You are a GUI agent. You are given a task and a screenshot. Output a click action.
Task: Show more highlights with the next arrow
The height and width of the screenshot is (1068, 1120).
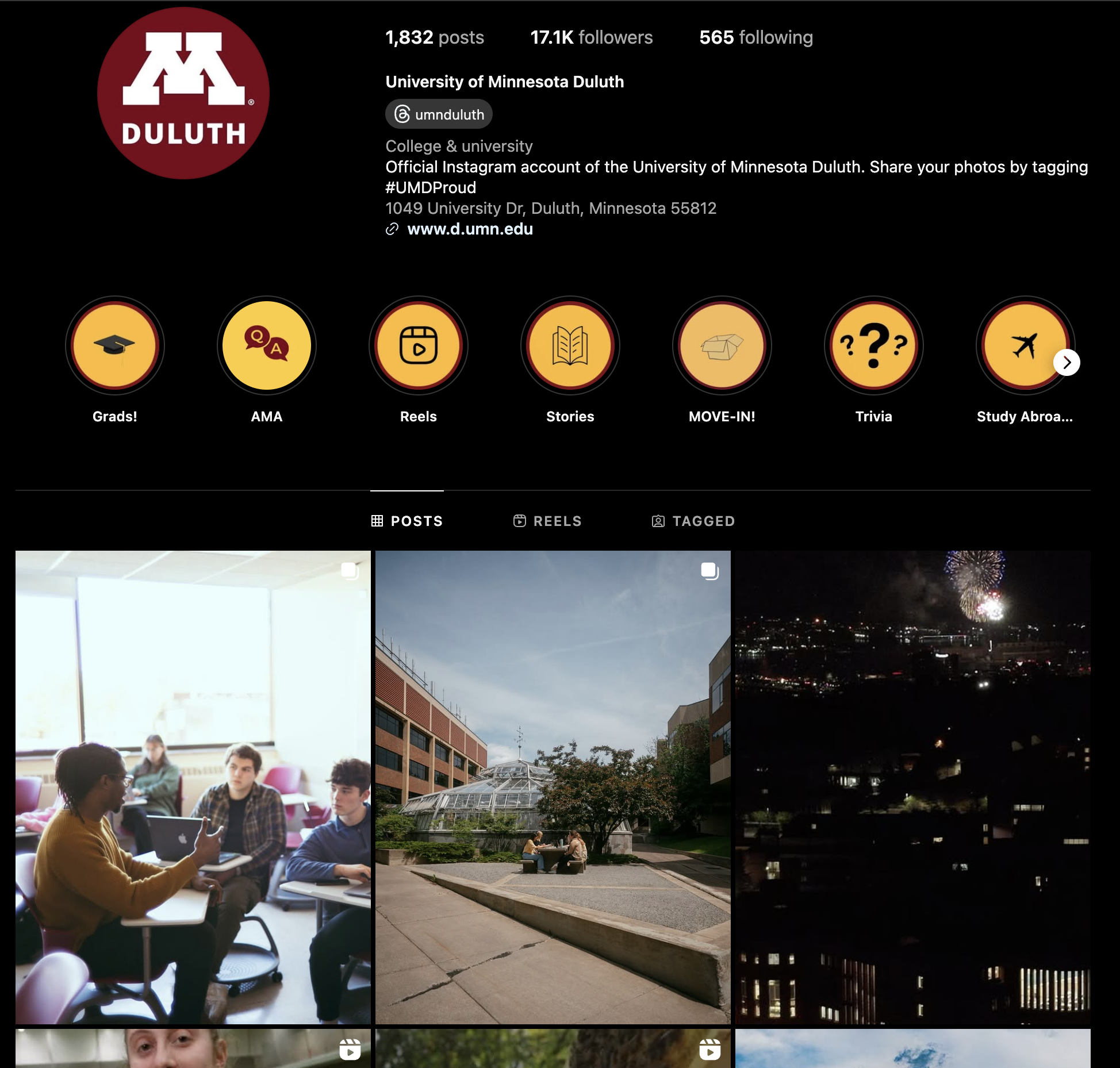click(1067, 363)
